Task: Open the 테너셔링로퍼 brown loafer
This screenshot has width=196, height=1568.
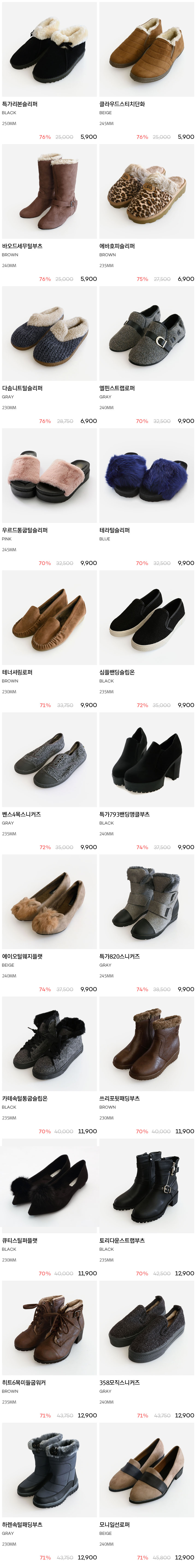Action: click(x=49, y=617)
